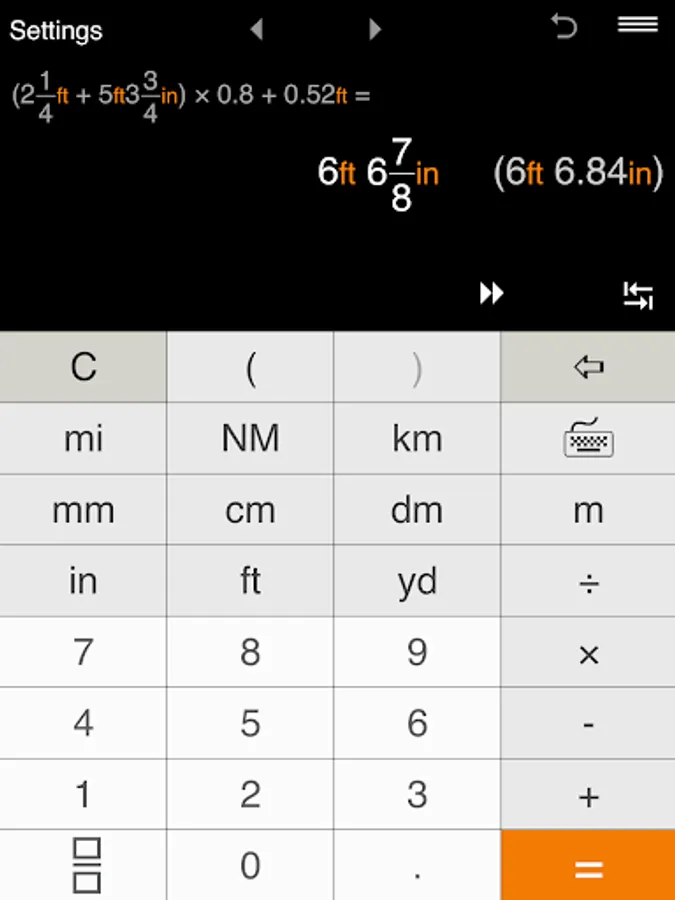Choose the cm unit key
675x900 pixels.
click(250, 510)
